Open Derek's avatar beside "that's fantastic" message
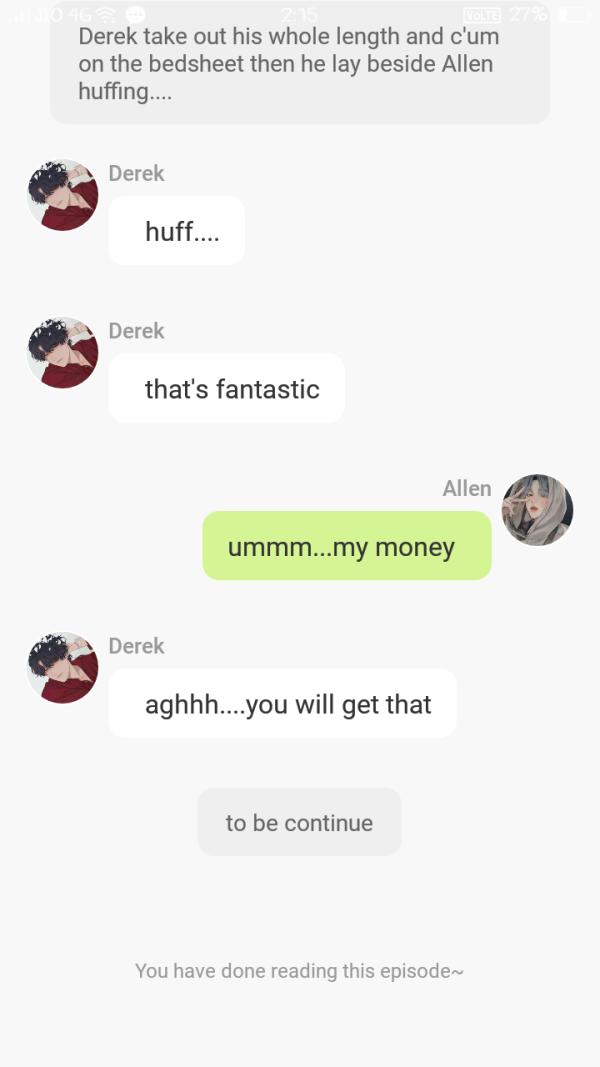The image size is (600, 1067). click(x=62, y=353)
